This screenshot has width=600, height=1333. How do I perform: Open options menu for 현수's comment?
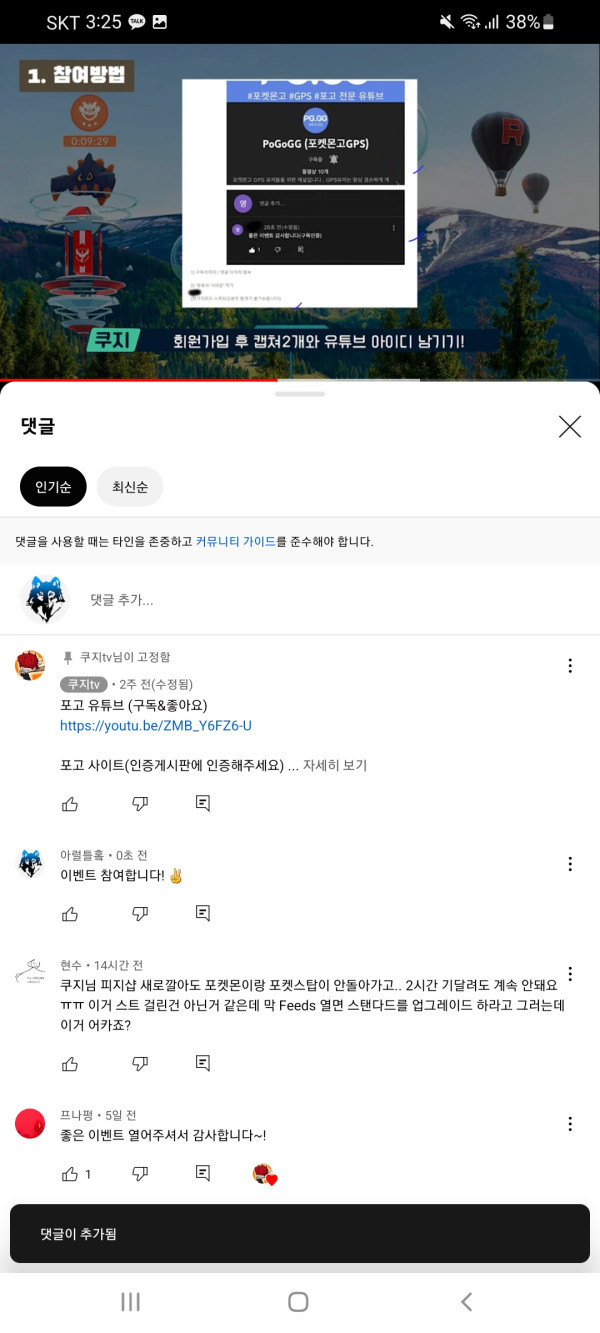[x=570, y=974]
